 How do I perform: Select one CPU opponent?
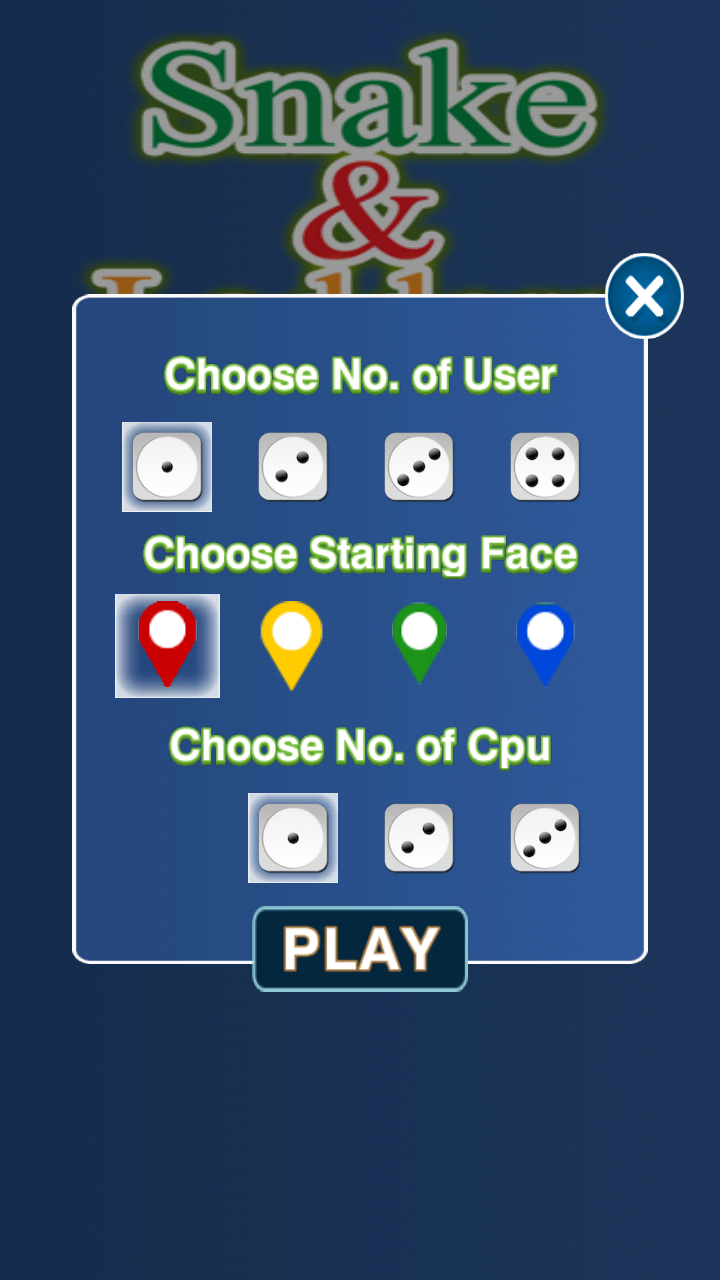point(293,837)
